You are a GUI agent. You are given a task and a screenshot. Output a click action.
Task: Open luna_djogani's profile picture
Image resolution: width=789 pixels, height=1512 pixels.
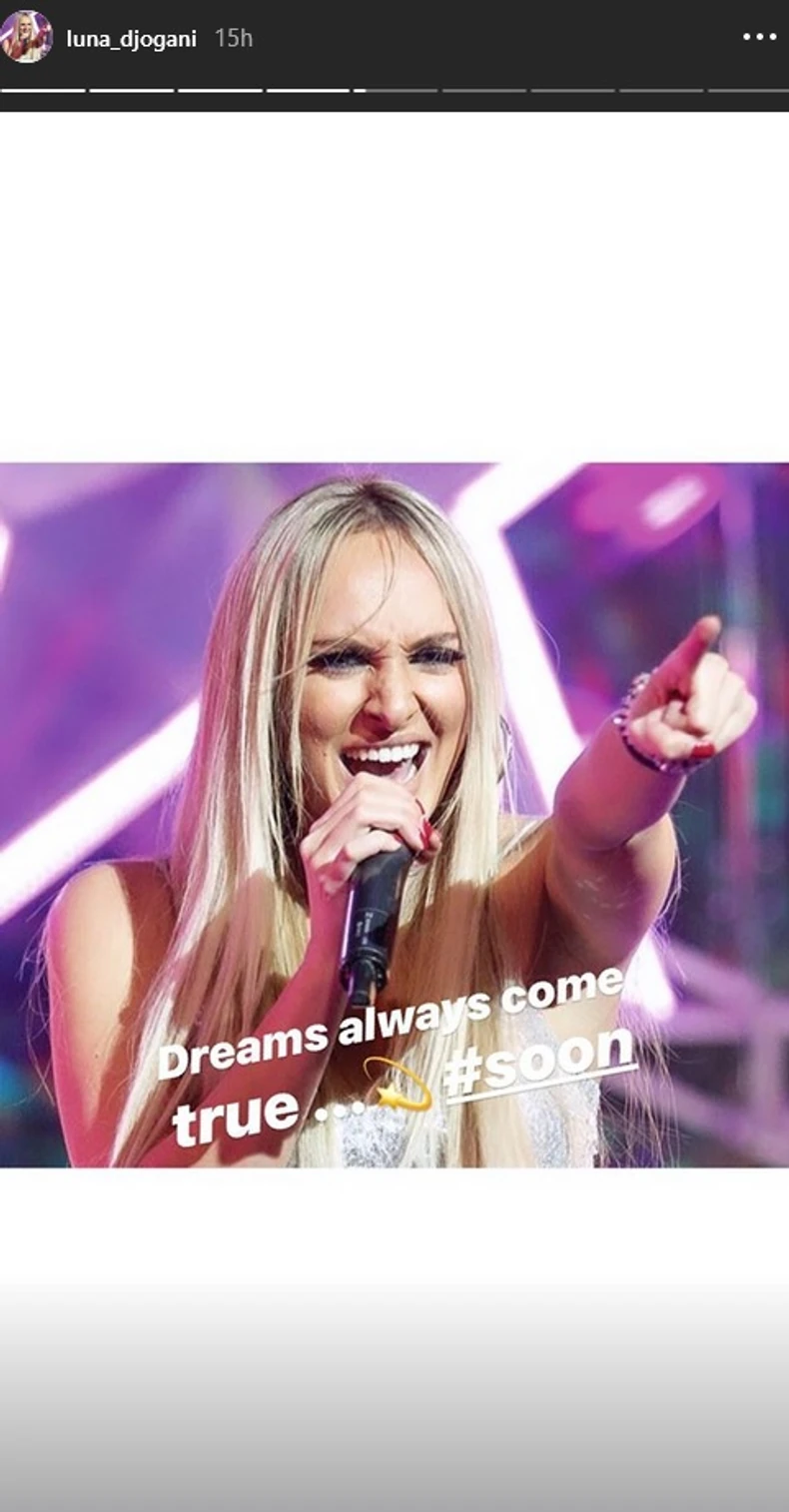(26, 38)
